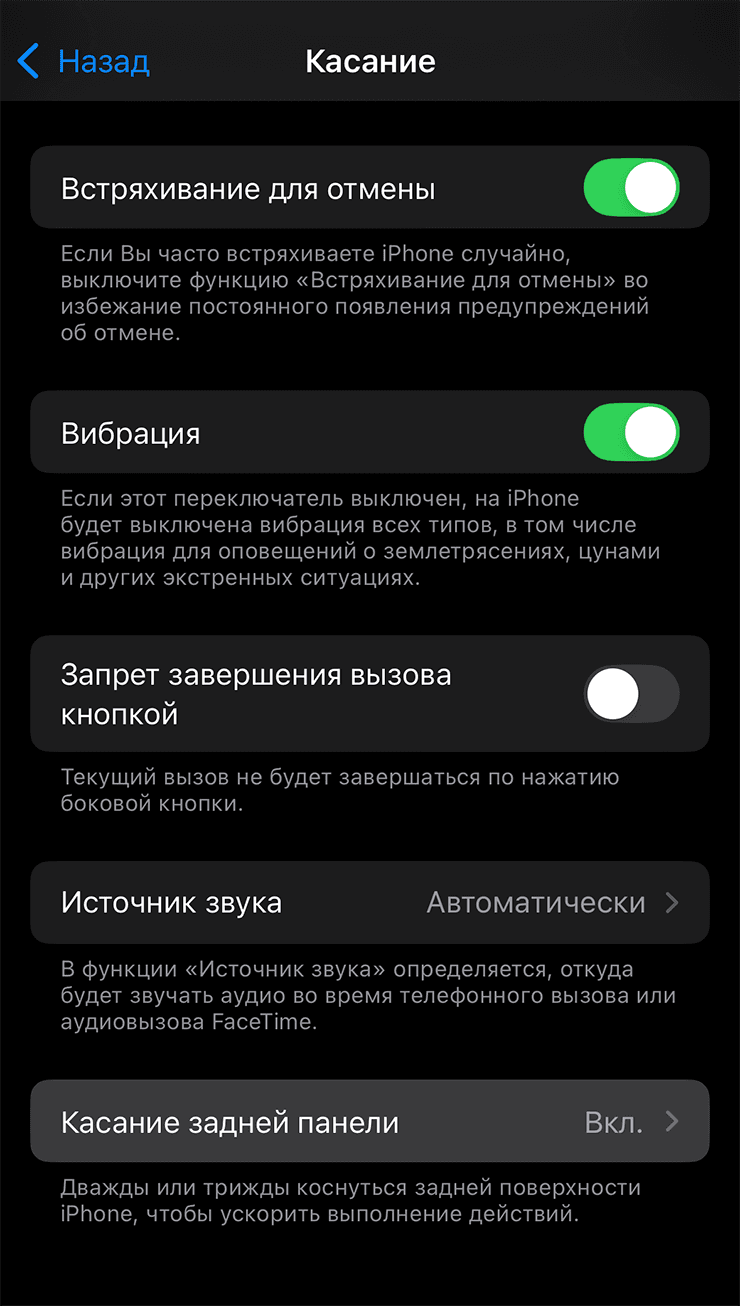Open Касание задней панели options
The width and height of the screenshot is (740, 1306).
(x=370, y=1121)
